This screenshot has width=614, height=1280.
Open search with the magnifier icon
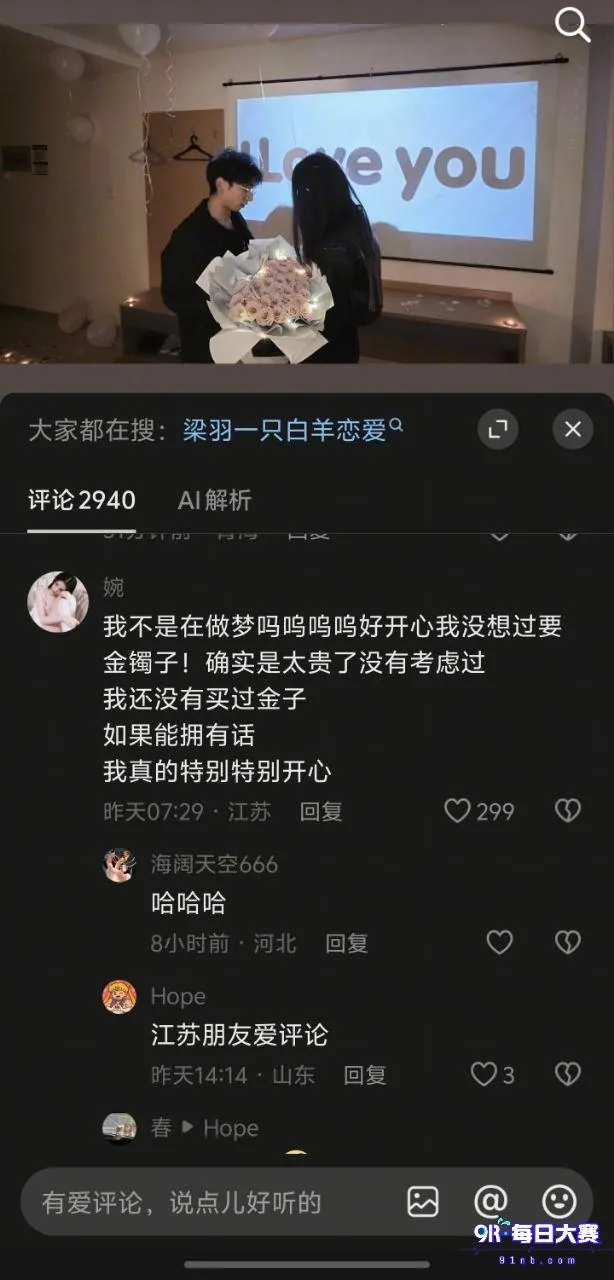click(x=573, y=25)
